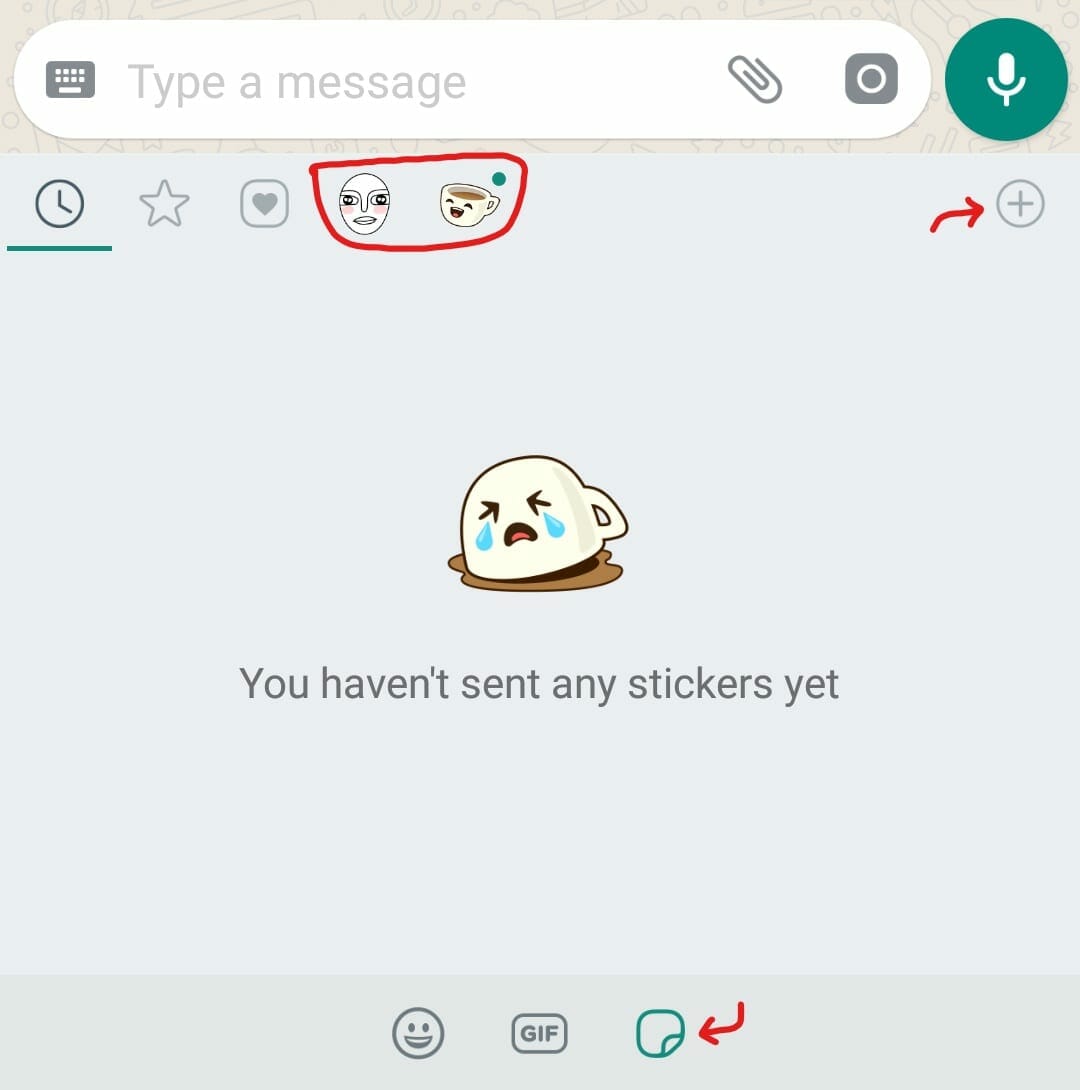Image resolution: width=1080 pixels, height=1090 pixels.
Task: Open the face sticker pack
Action: [364, 204]
